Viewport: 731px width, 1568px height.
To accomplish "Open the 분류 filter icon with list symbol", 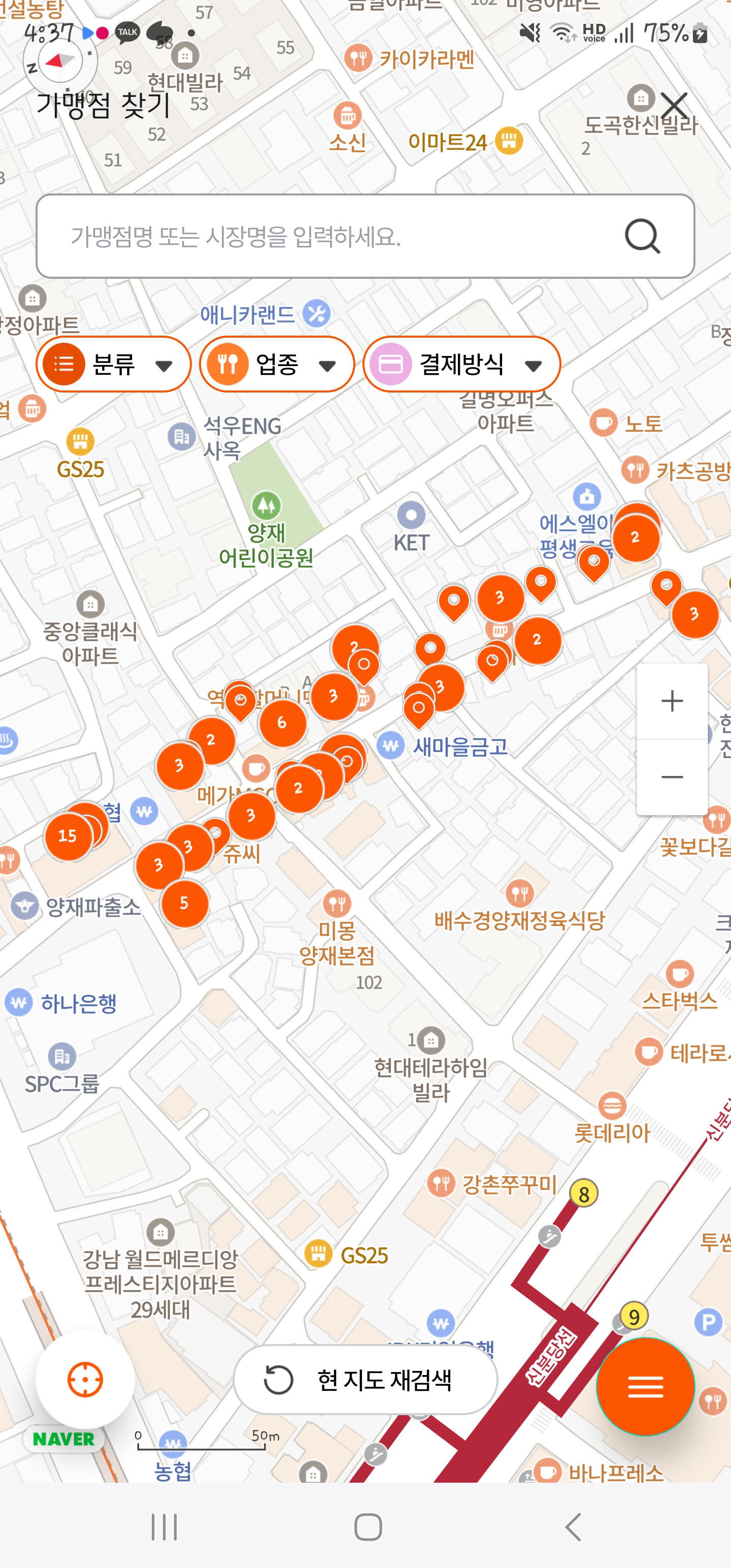I will (64, 364).
